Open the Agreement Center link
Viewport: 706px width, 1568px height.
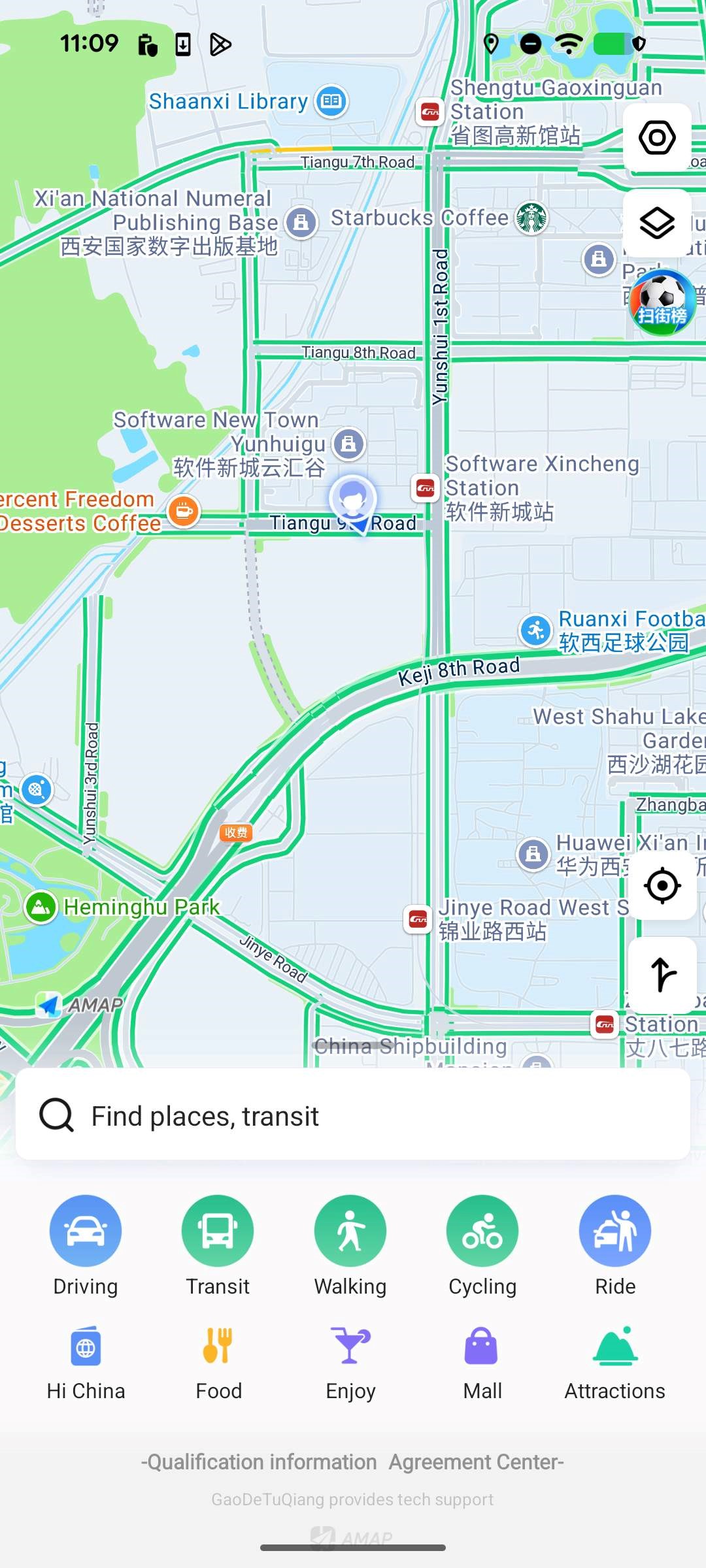[x=476, y=1462]
